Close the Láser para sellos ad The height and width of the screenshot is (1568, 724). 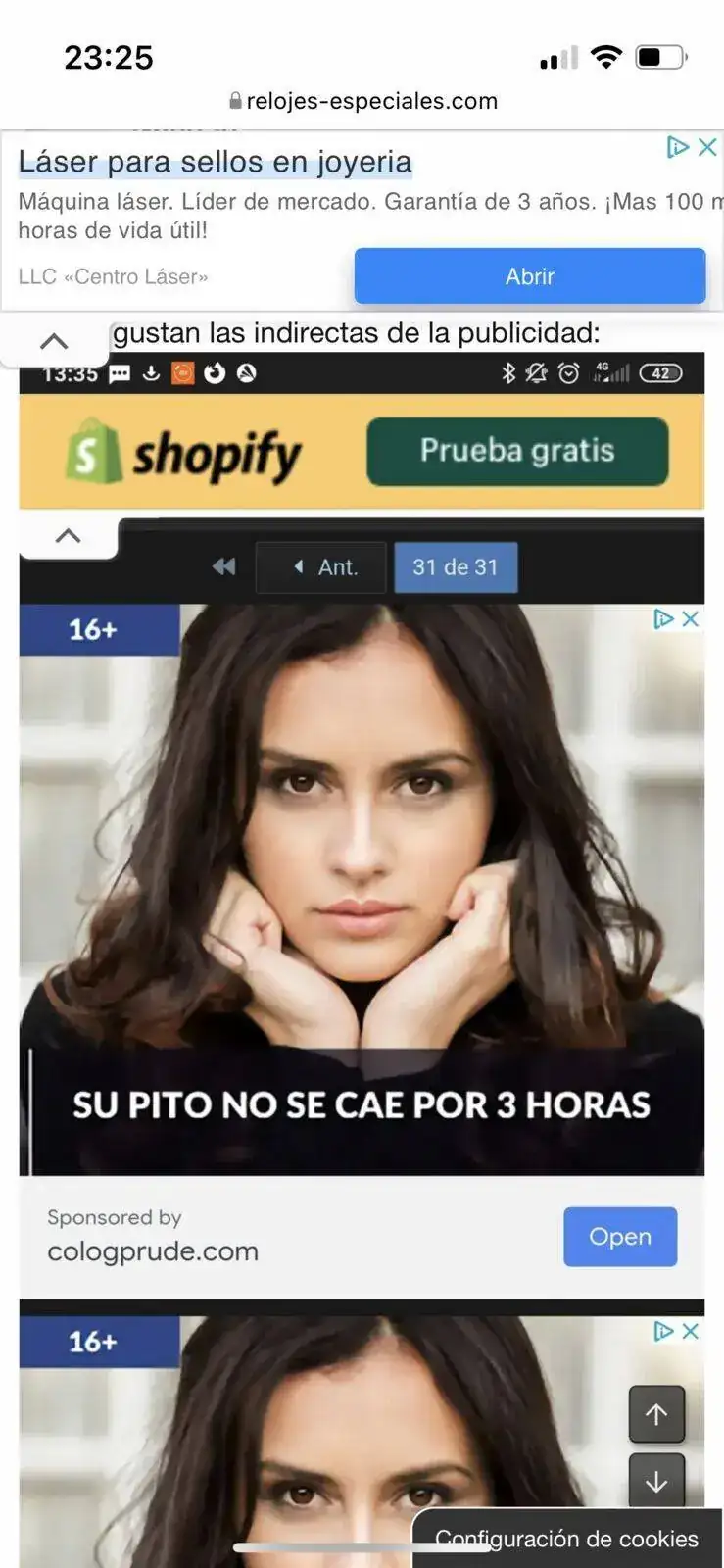pos(707,147)
